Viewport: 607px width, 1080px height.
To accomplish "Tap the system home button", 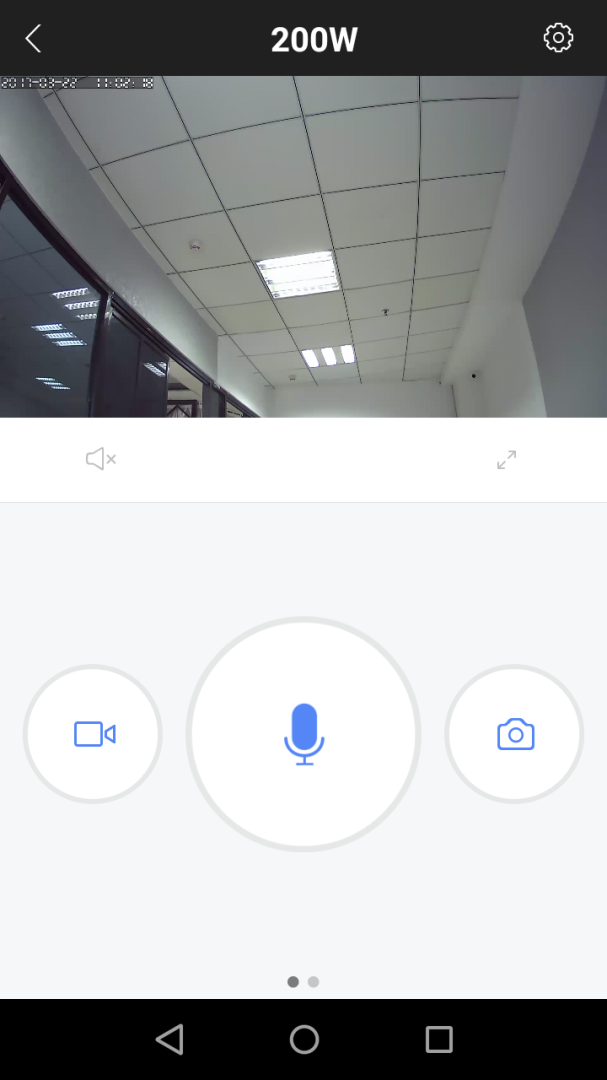I will coord(304,1040).
